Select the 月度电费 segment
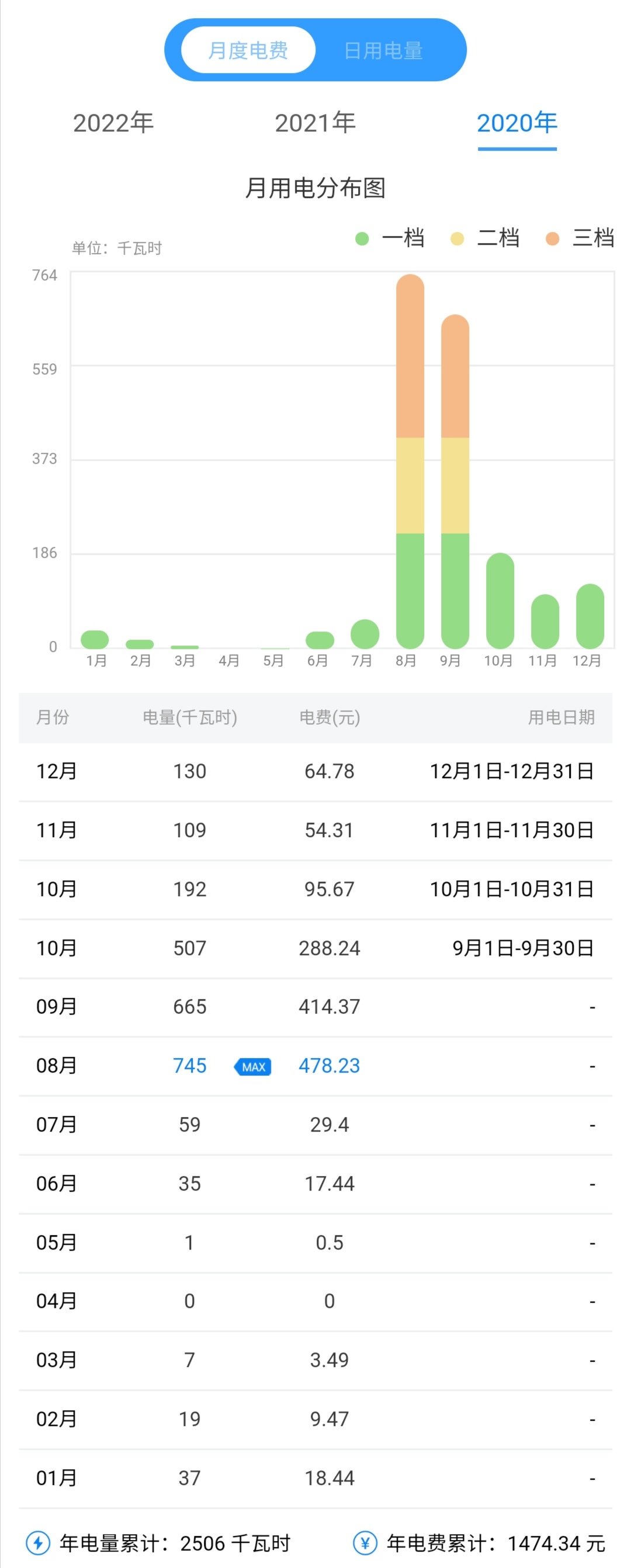 (x=248, y=50)
